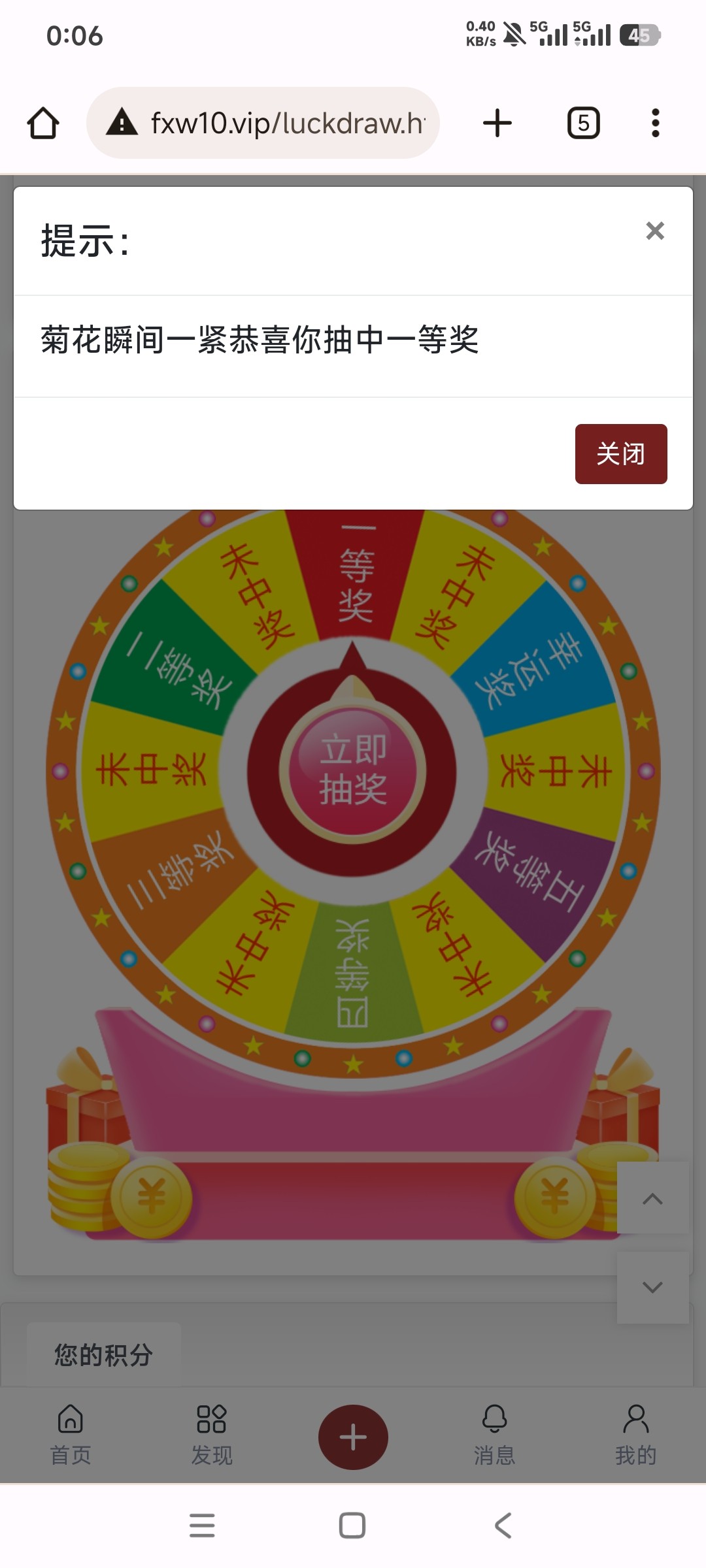Viewport: 706px width, 1568px height.
Task: Click the home icon in the browser toolbar
Action: [43, 122]
